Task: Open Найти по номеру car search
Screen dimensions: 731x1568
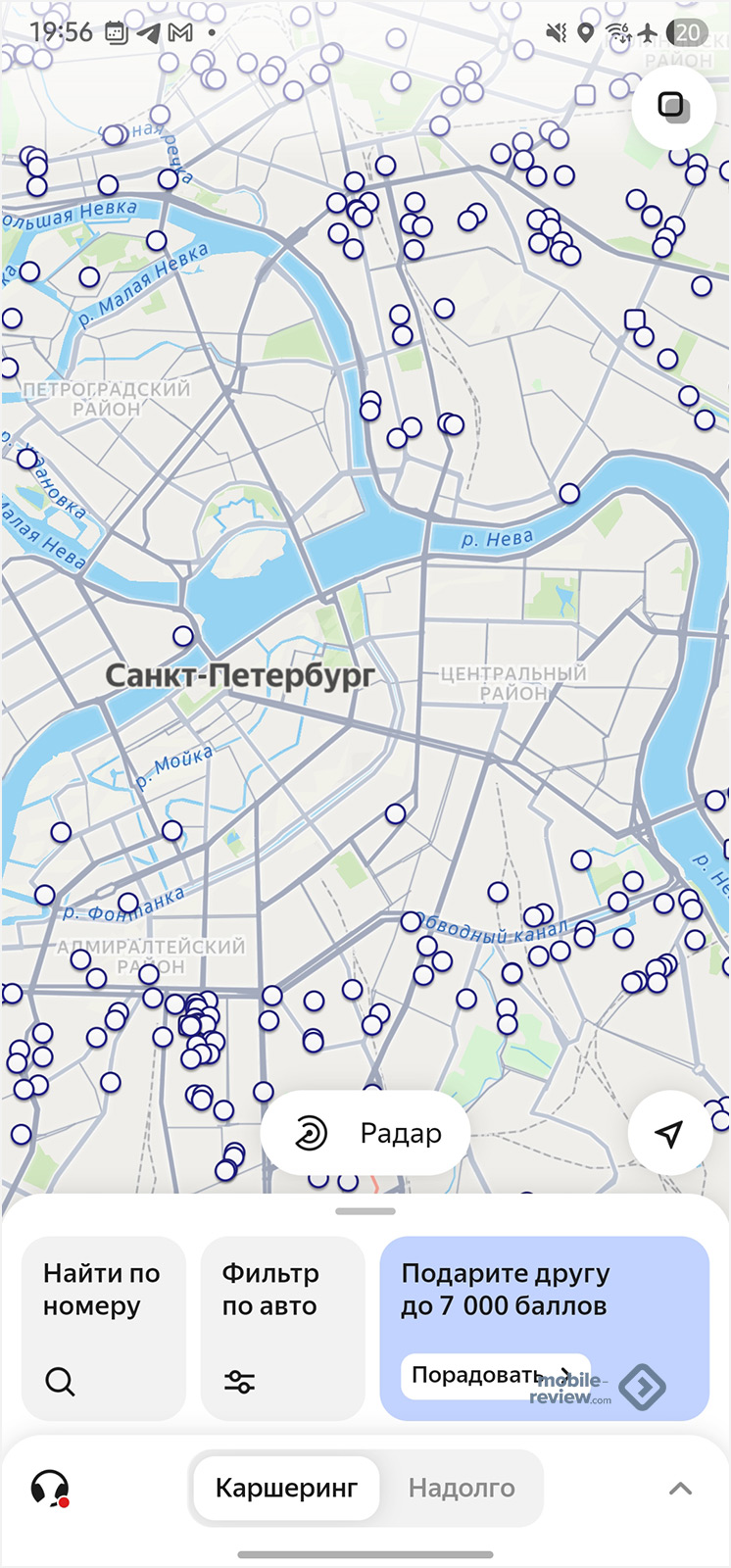Action: [x=103, y=1327]
